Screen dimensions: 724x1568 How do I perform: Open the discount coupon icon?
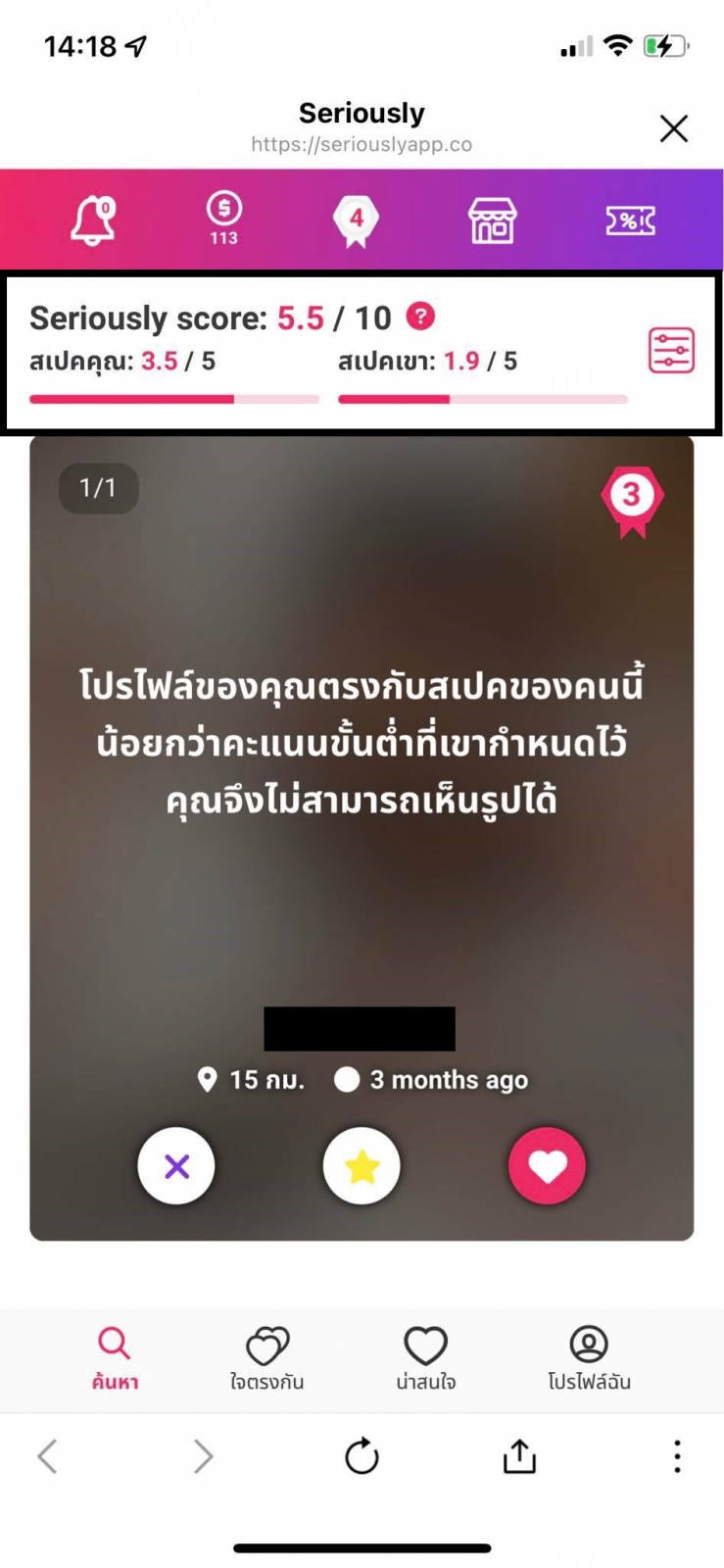(x=630, y=220)
